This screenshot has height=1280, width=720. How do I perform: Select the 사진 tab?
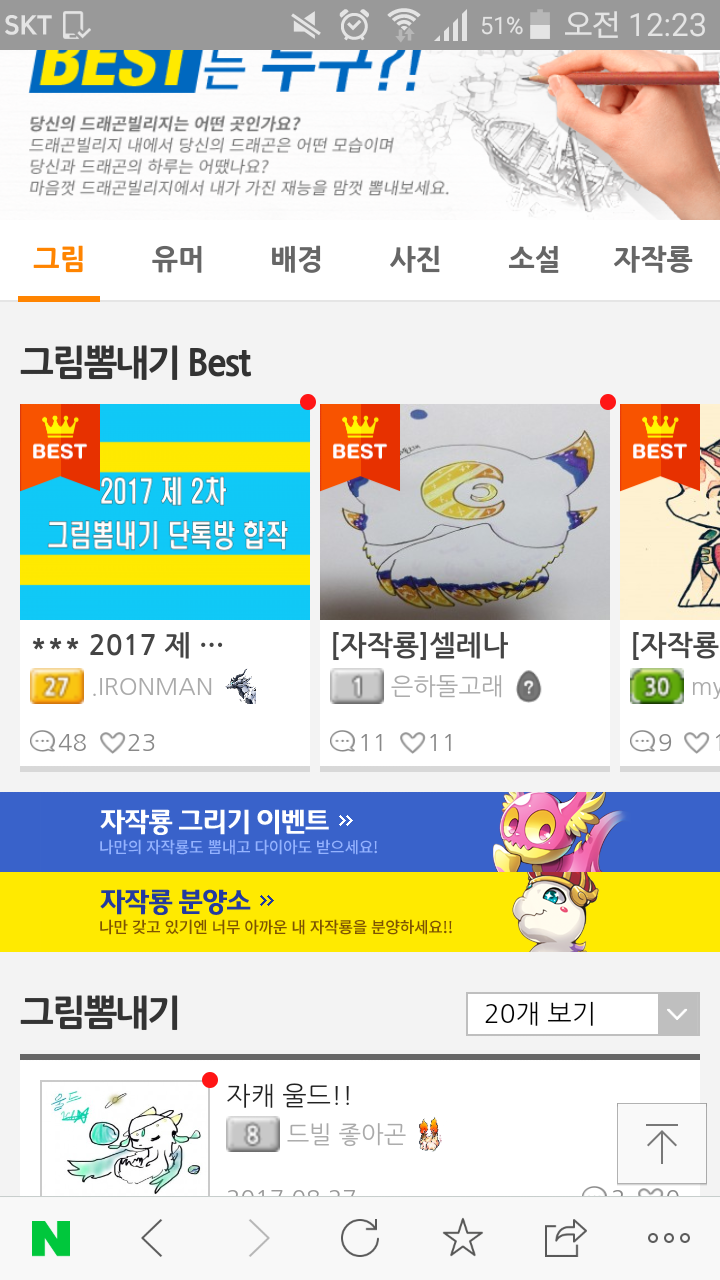415,260
